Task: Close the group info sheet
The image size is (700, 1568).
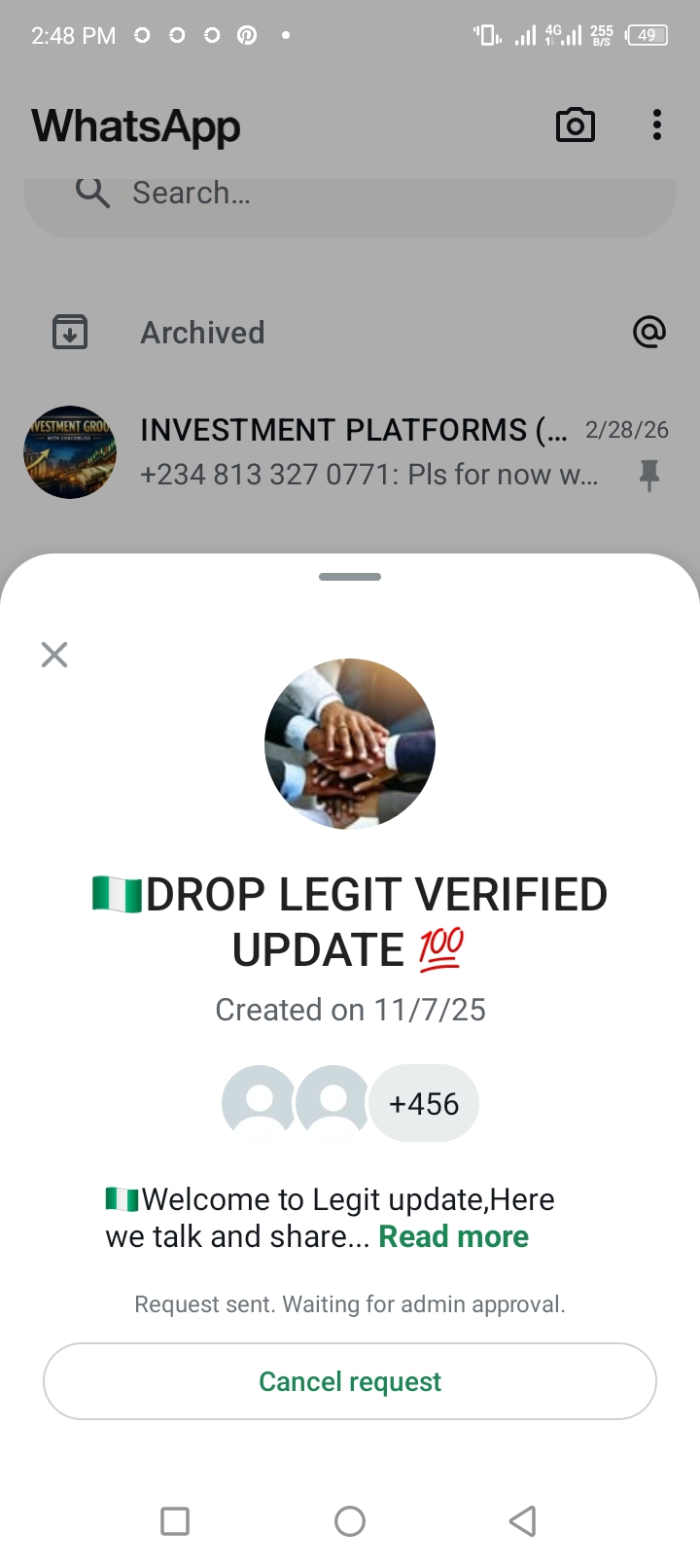Action: [x=54, y=655]
